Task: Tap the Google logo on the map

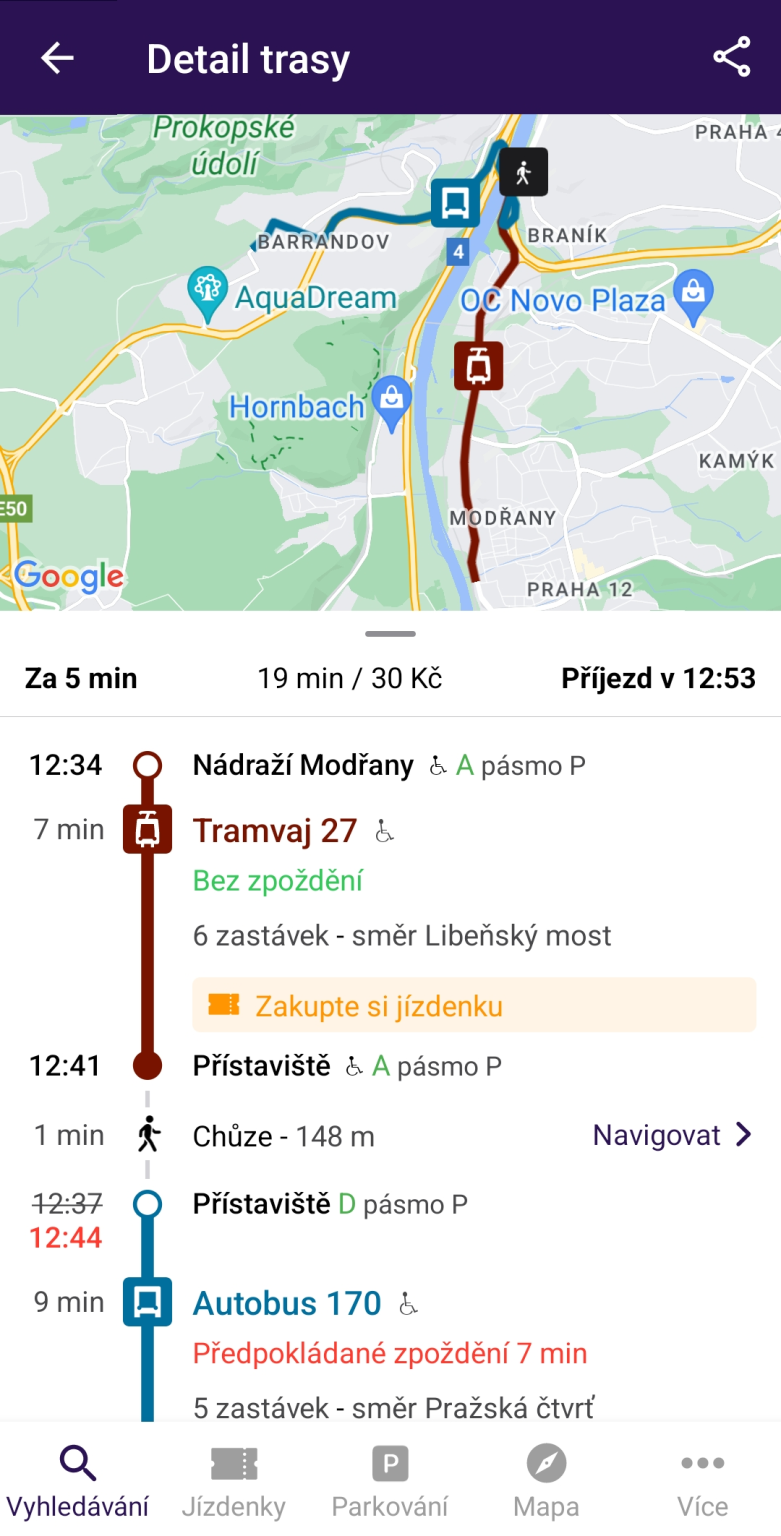Action: (x=68, y=577)
